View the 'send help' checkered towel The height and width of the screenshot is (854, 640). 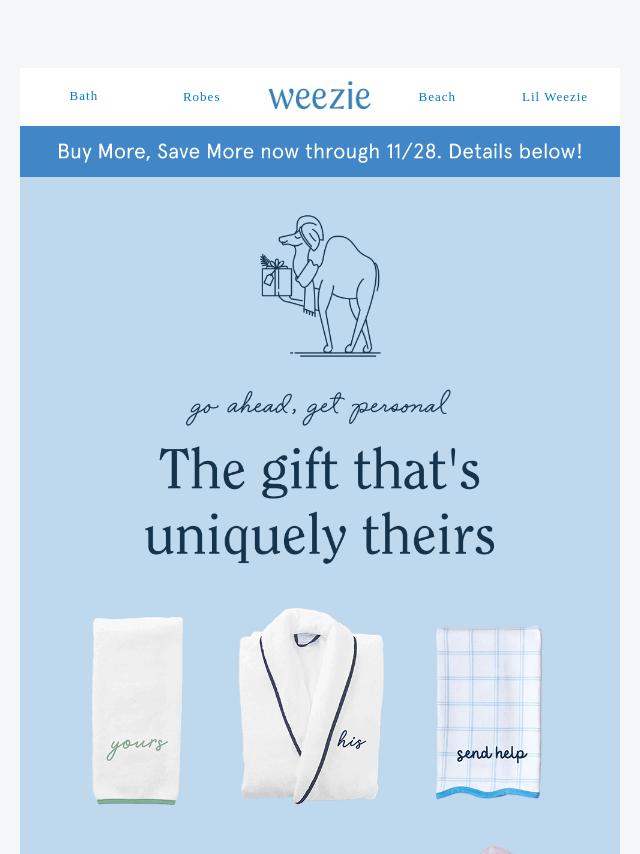pos(489,712)
